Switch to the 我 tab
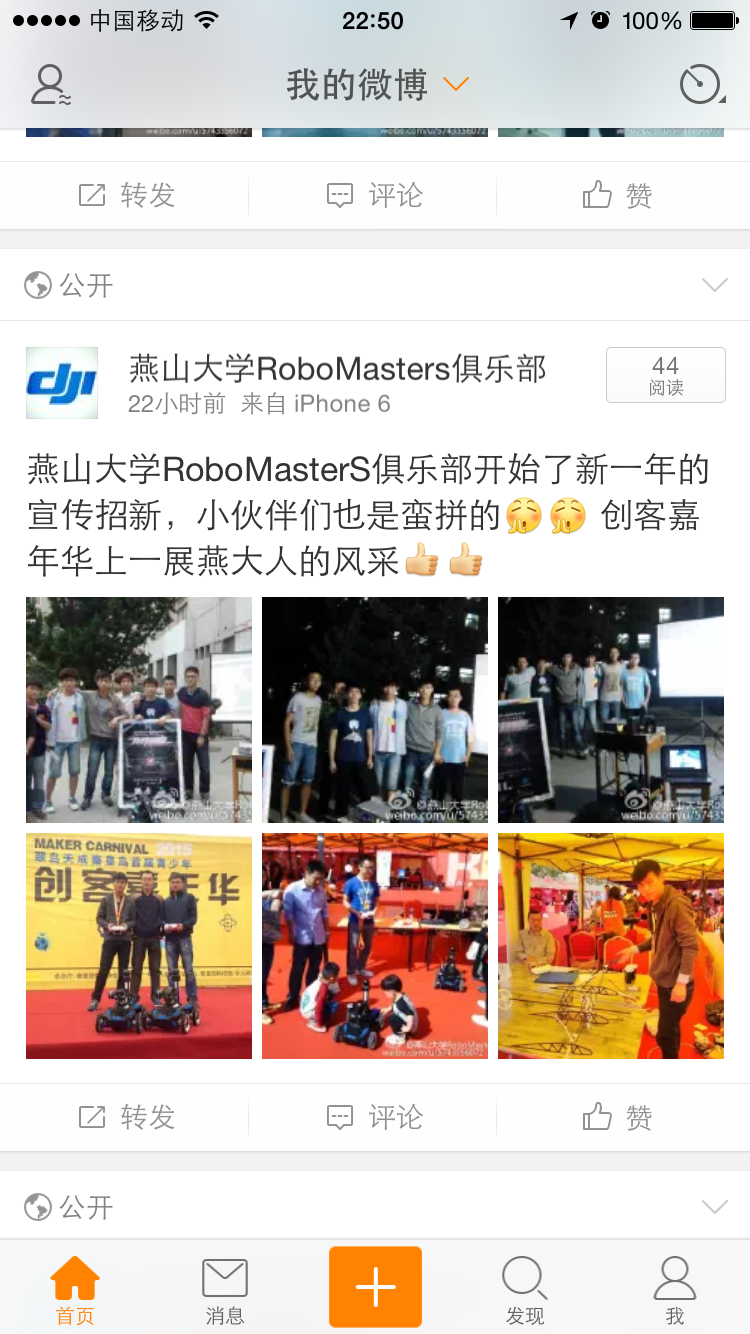The width and height of the screenshot is (750, 1334). pos(675,1290)
